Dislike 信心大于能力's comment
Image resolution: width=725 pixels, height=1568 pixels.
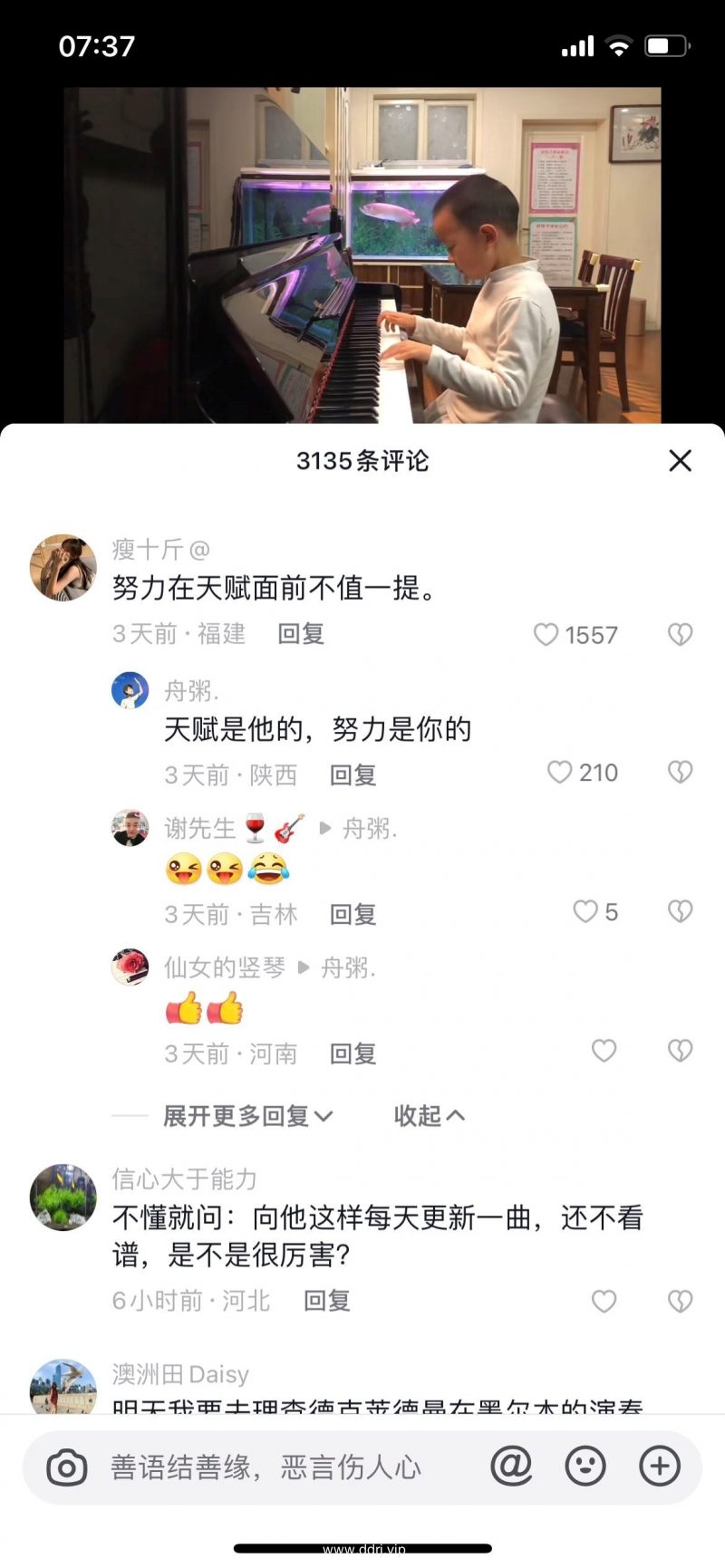click(680, 1302)
